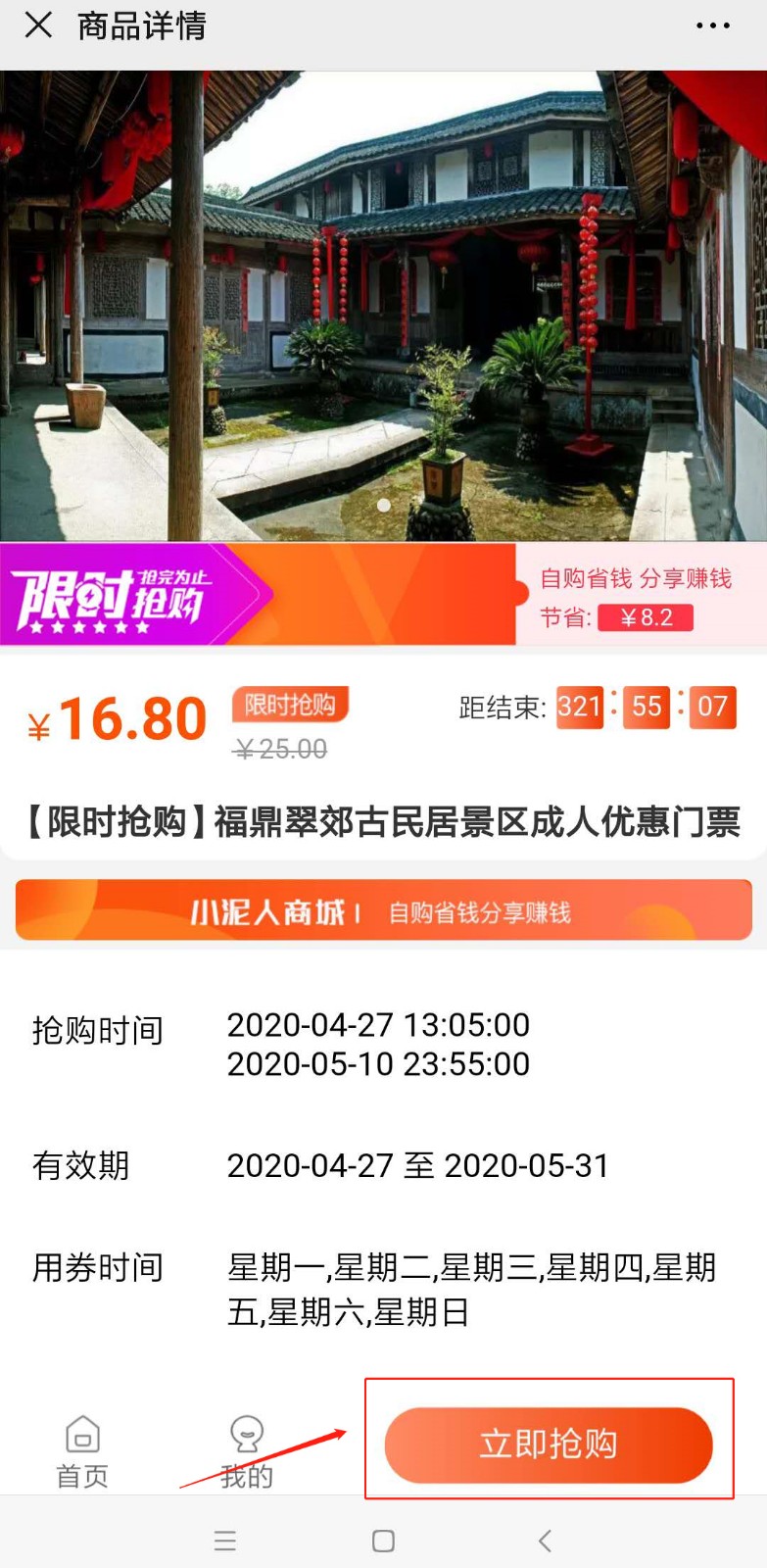This screenshot has height=1568, width=767.
Task: Go to 首页 home tab
Action: tap(82, 1451)
